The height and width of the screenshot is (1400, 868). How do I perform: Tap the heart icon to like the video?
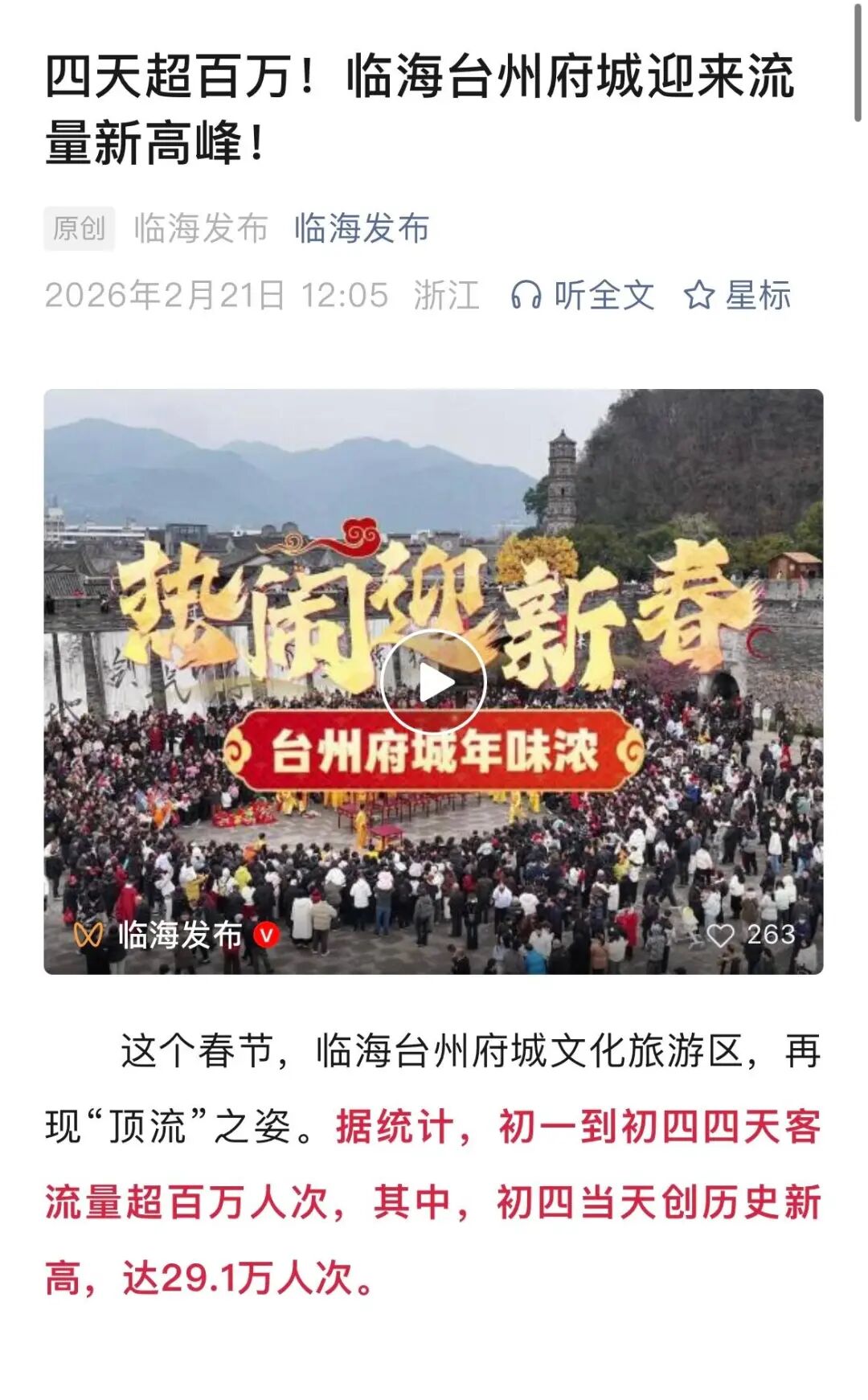pos(721,935)
